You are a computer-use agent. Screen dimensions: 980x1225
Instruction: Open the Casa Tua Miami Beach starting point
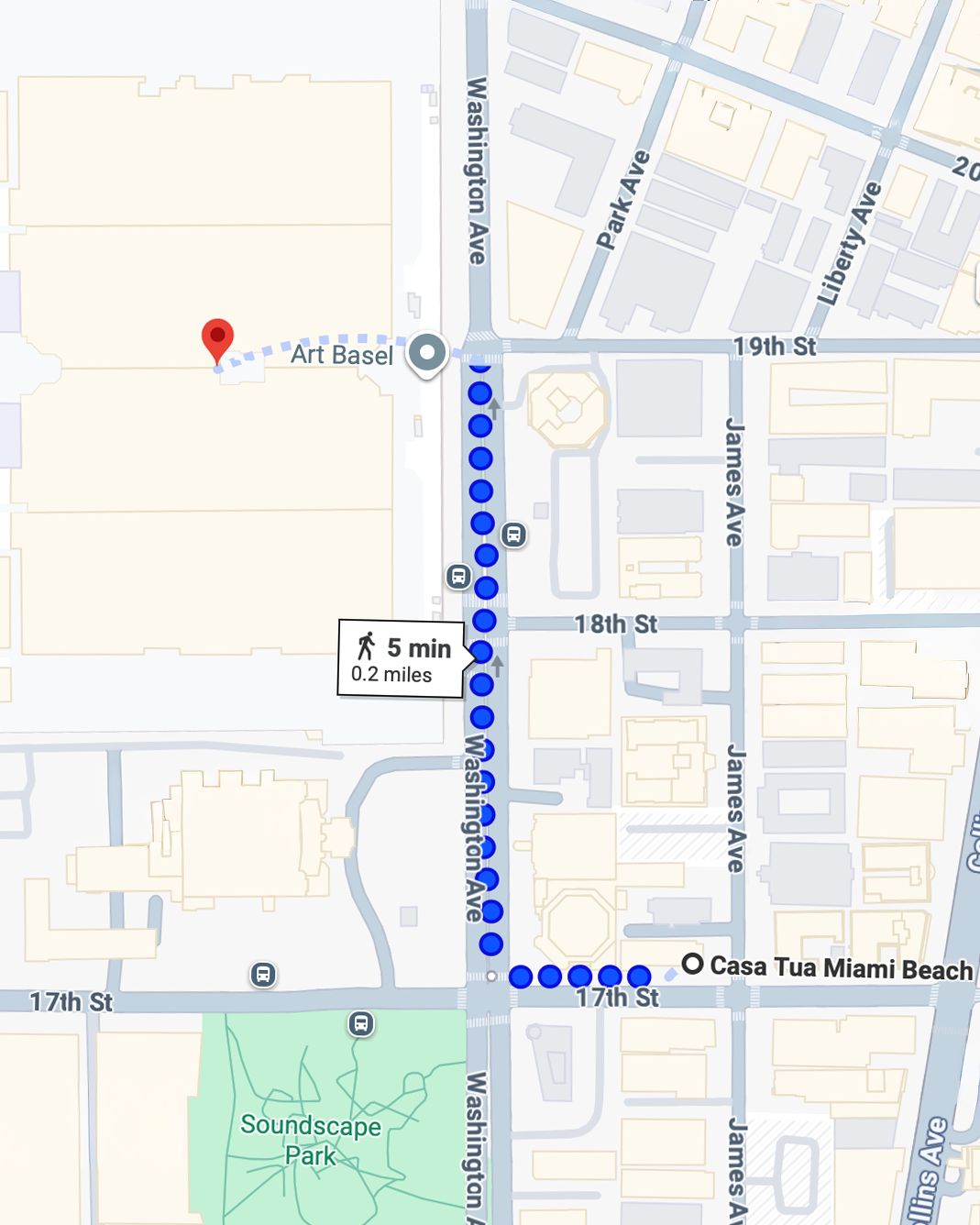point(693,965)
